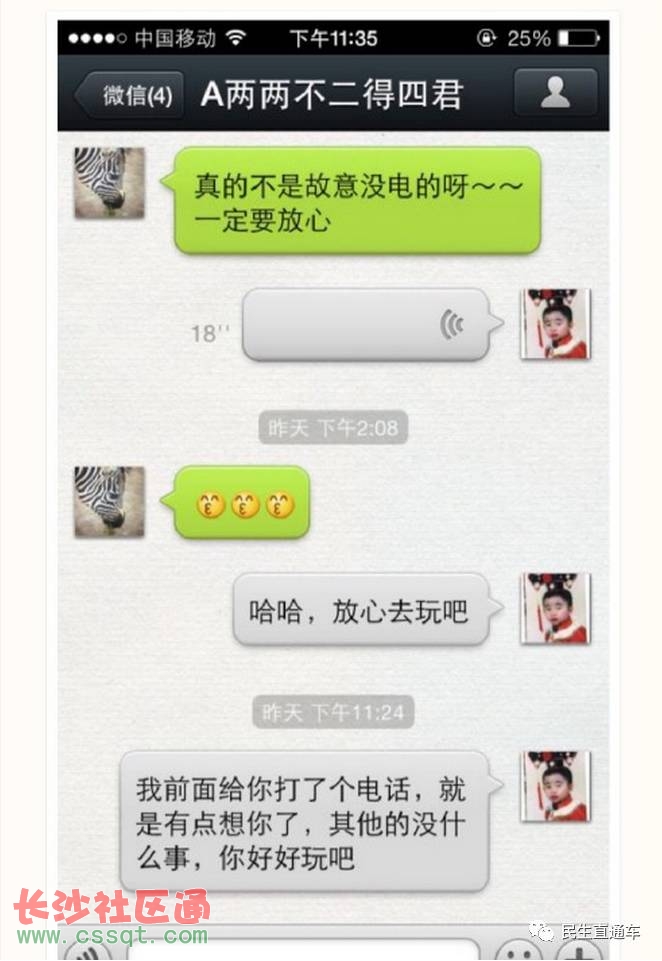The image size is (662, 961).
Task: Switch to voice input mode
Action: pos(86,951)
